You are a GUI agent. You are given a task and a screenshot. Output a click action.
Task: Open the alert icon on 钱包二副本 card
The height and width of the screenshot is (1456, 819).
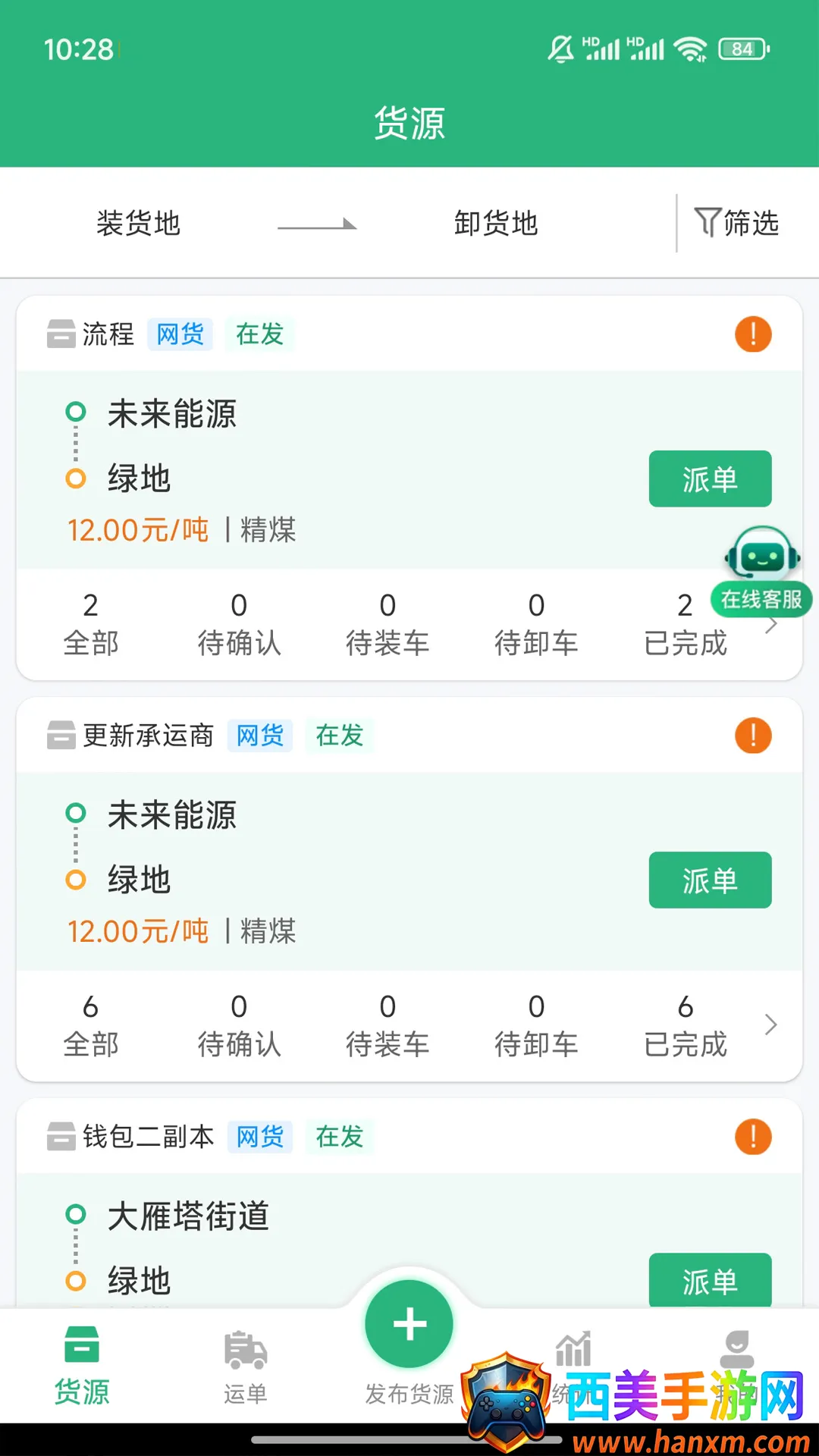click(x=753, y=1137)
